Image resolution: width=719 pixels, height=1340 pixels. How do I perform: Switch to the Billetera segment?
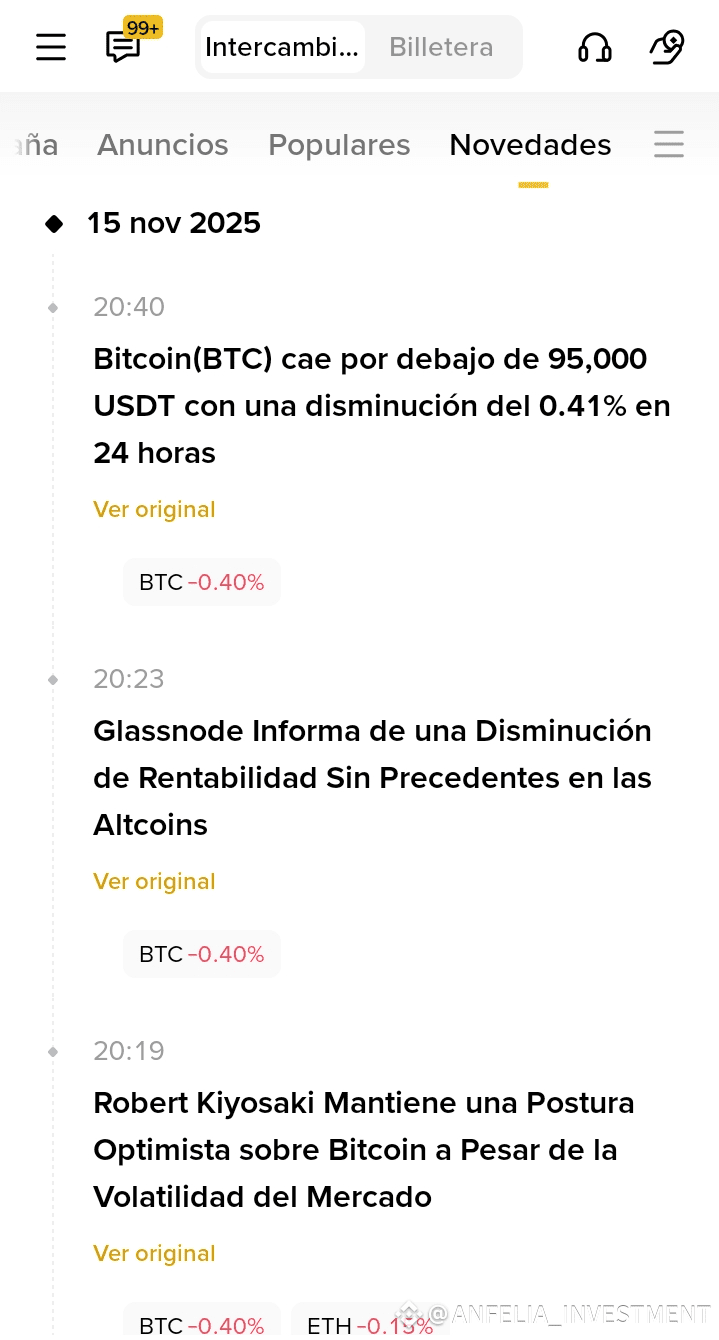(x=441, y=47)
